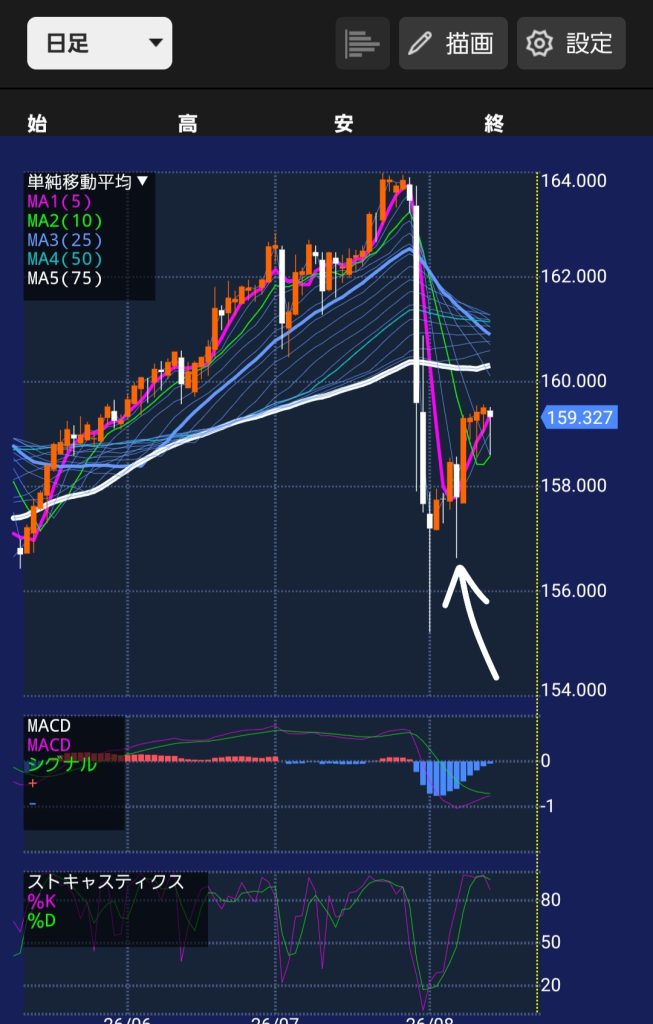Viewport: 653px width, 1024px height.
Task: Open the 日足 timeframe dropdown
Action: [99, 43]
